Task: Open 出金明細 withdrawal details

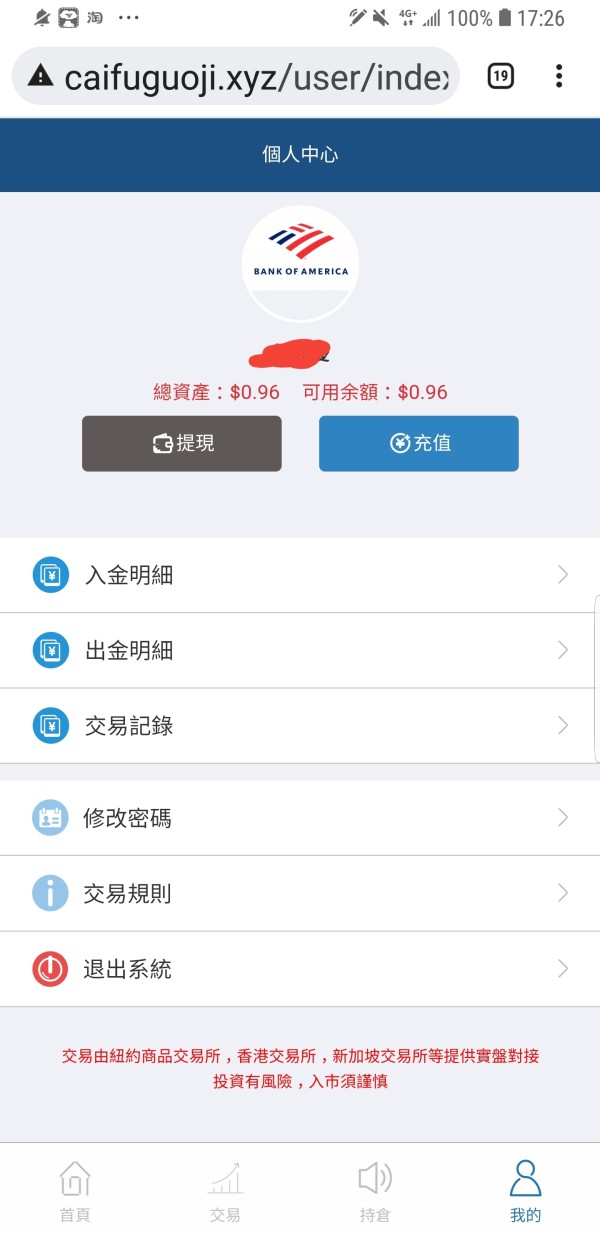Action: [x=300, y=650]
